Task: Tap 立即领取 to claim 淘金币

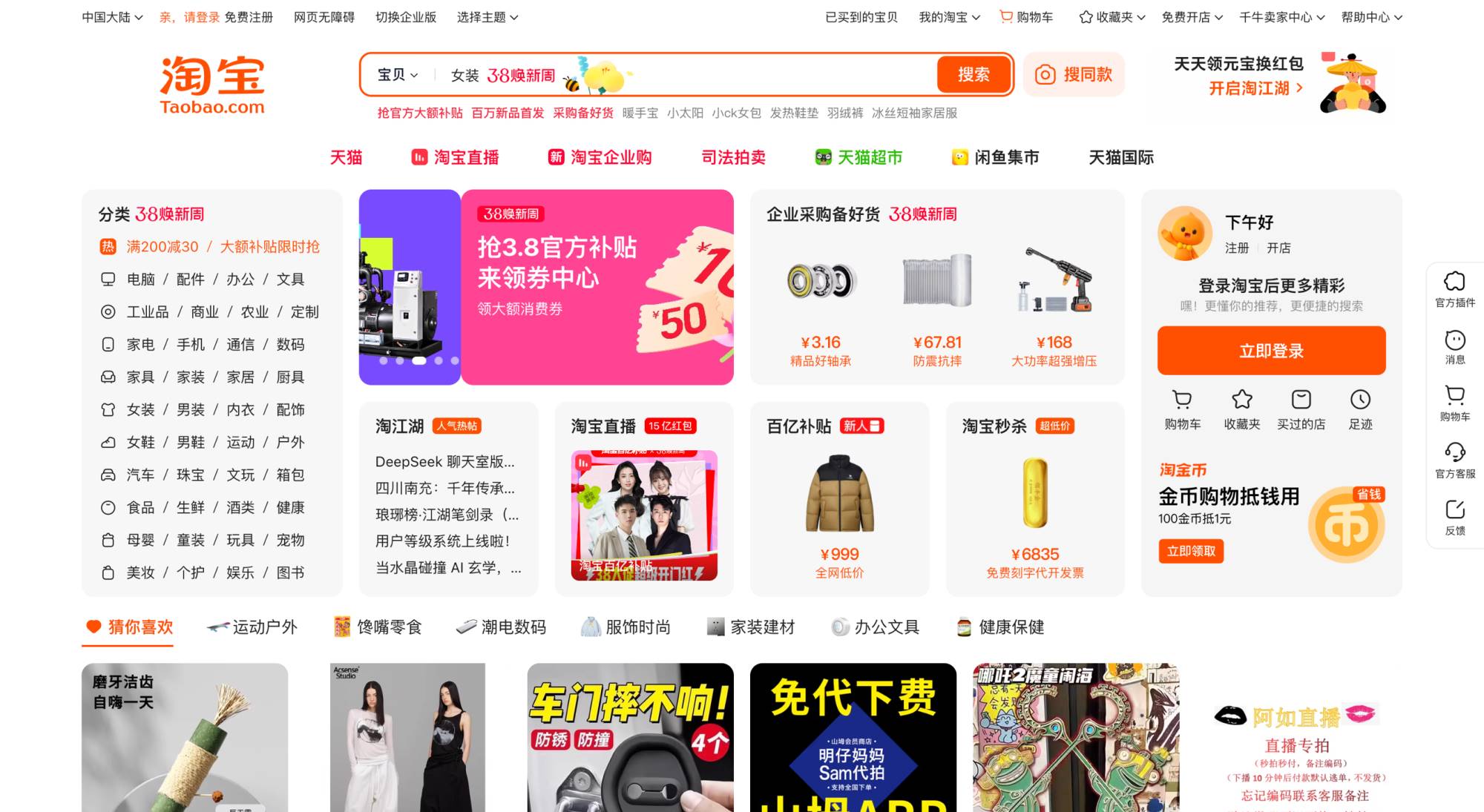Action: (1191, 551)
